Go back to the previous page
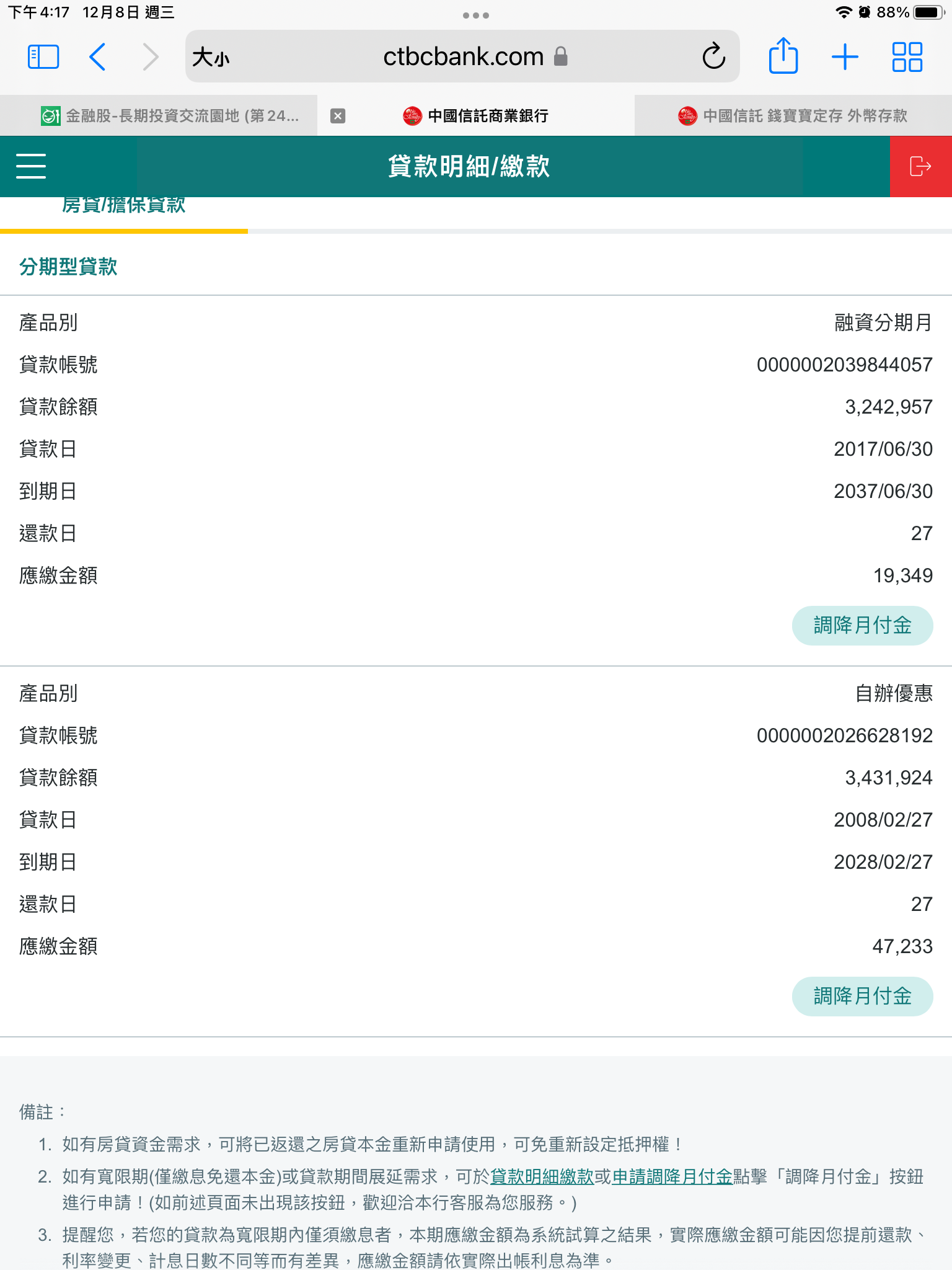The height and width of the screenshot is (1270, 952). tap(98, 57)
